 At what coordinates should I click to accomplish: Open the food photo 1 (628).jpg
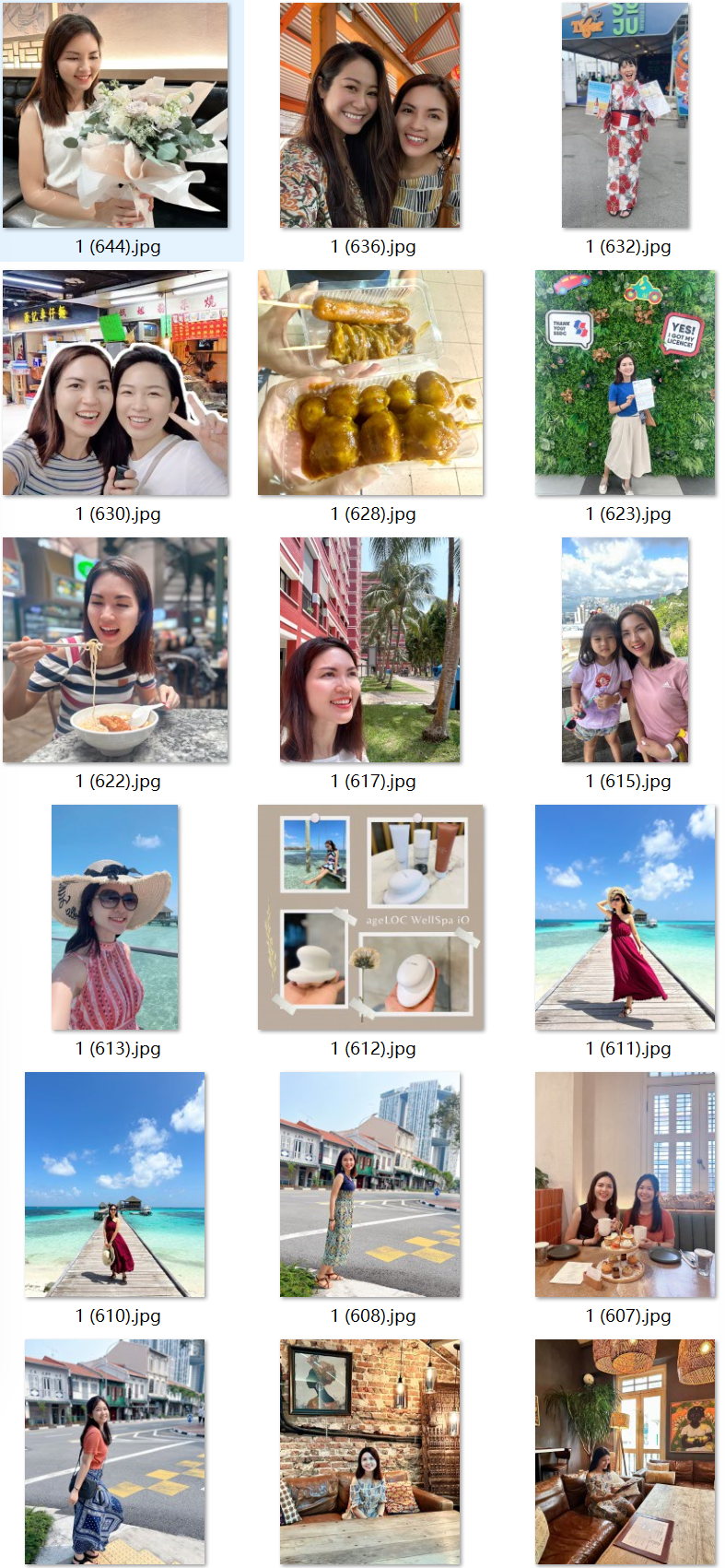point(370,383)
